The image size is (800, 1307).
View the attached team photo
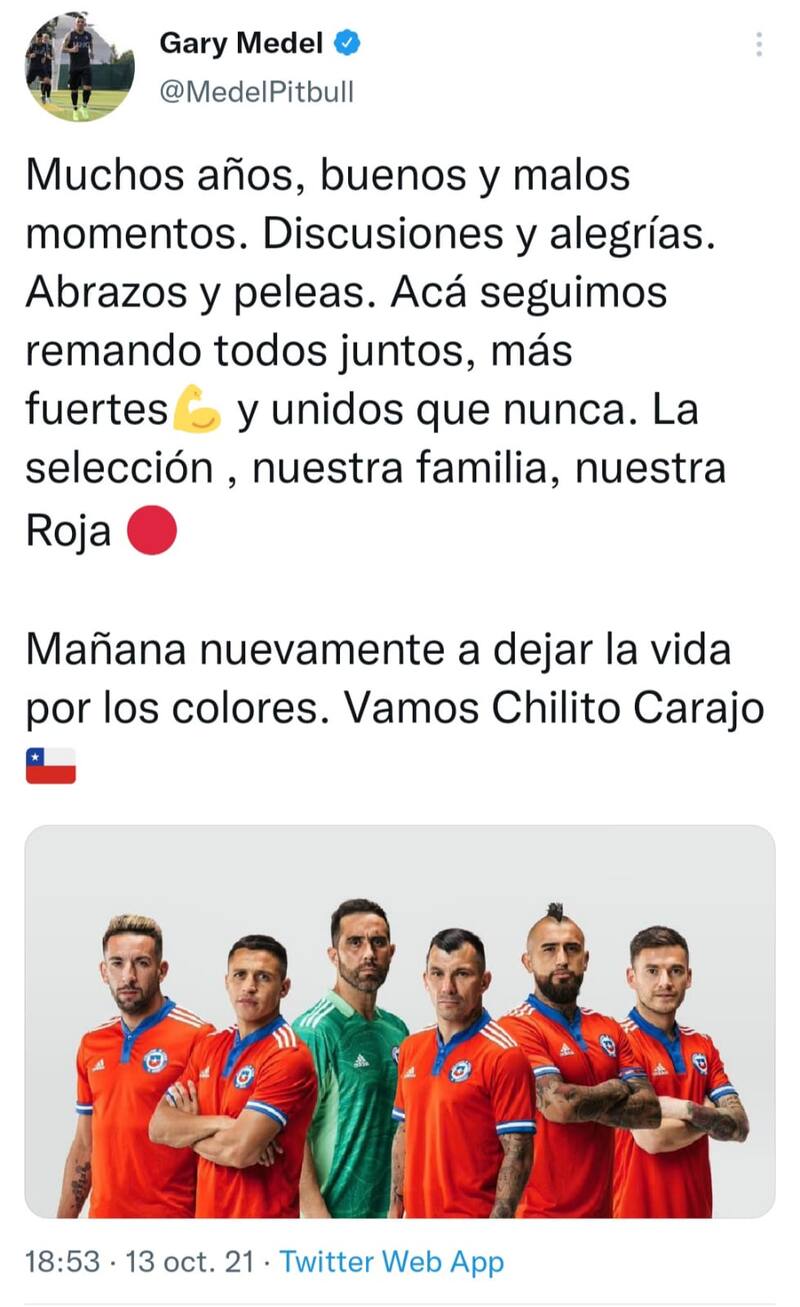[x=399, y=1021]
